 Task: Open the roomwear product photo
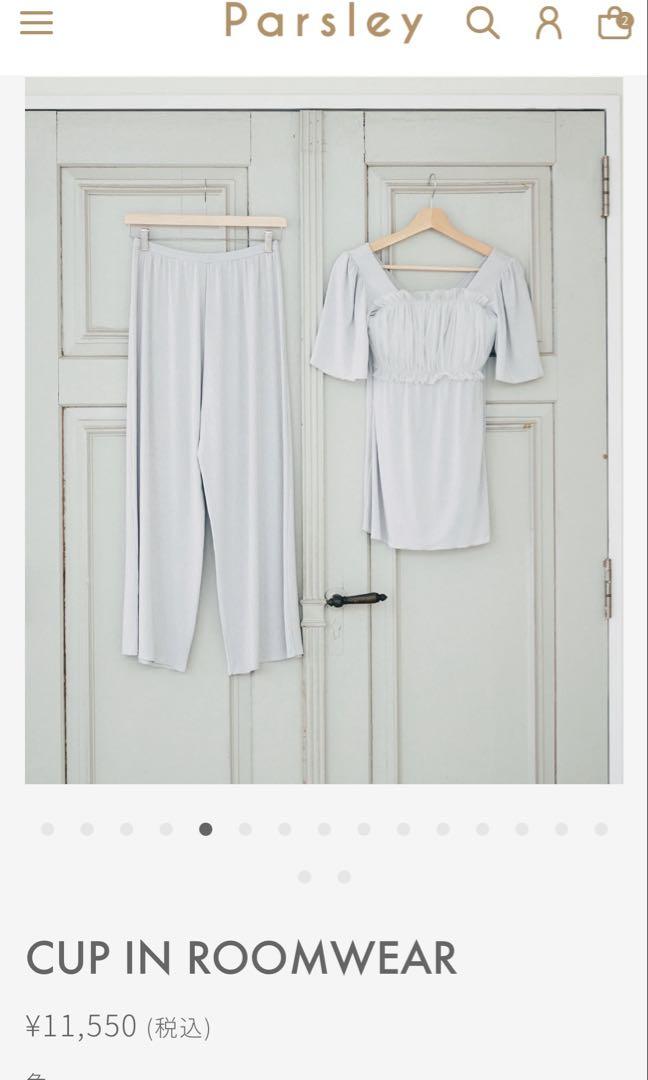[x=324, y=430]
